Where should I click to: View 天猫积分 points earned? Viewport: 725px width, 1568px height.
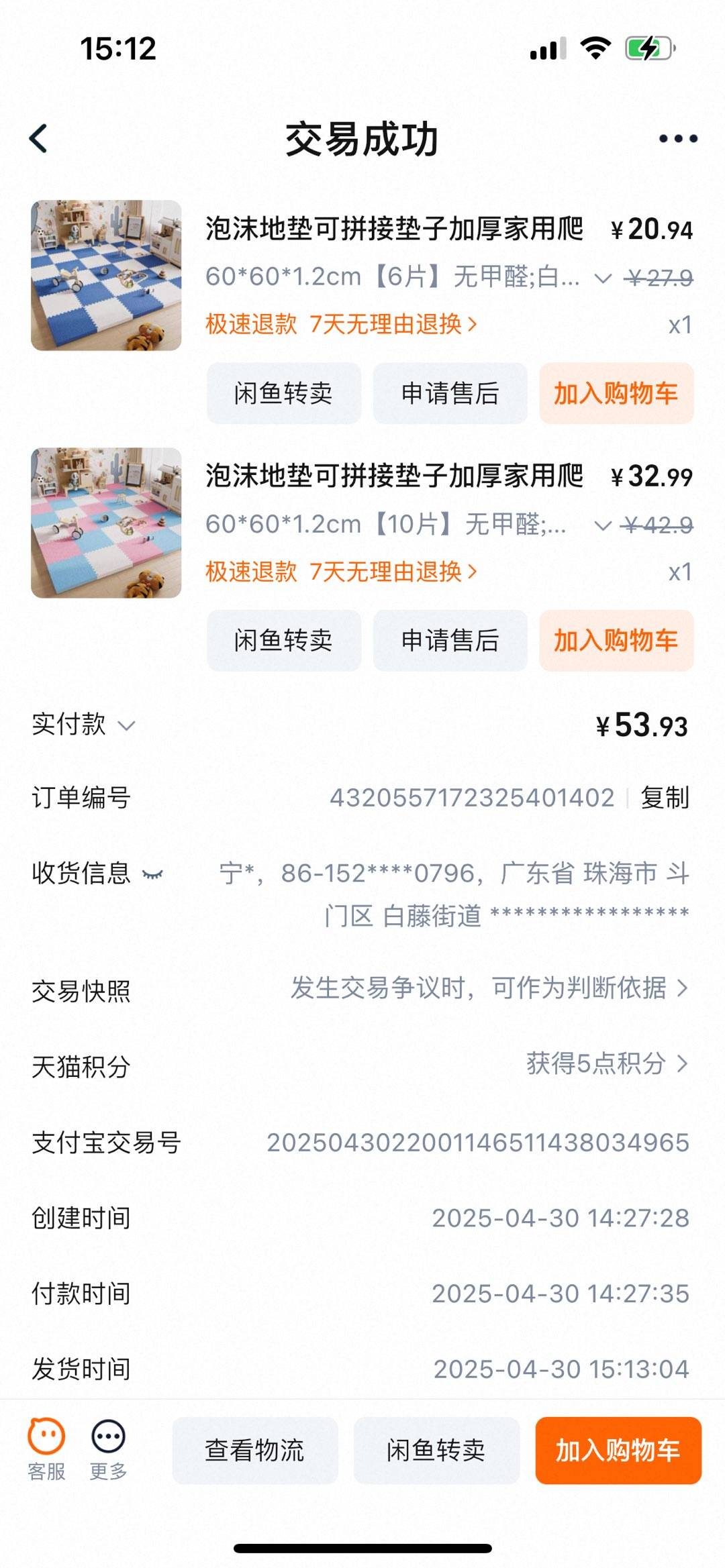pos(606,1063)
